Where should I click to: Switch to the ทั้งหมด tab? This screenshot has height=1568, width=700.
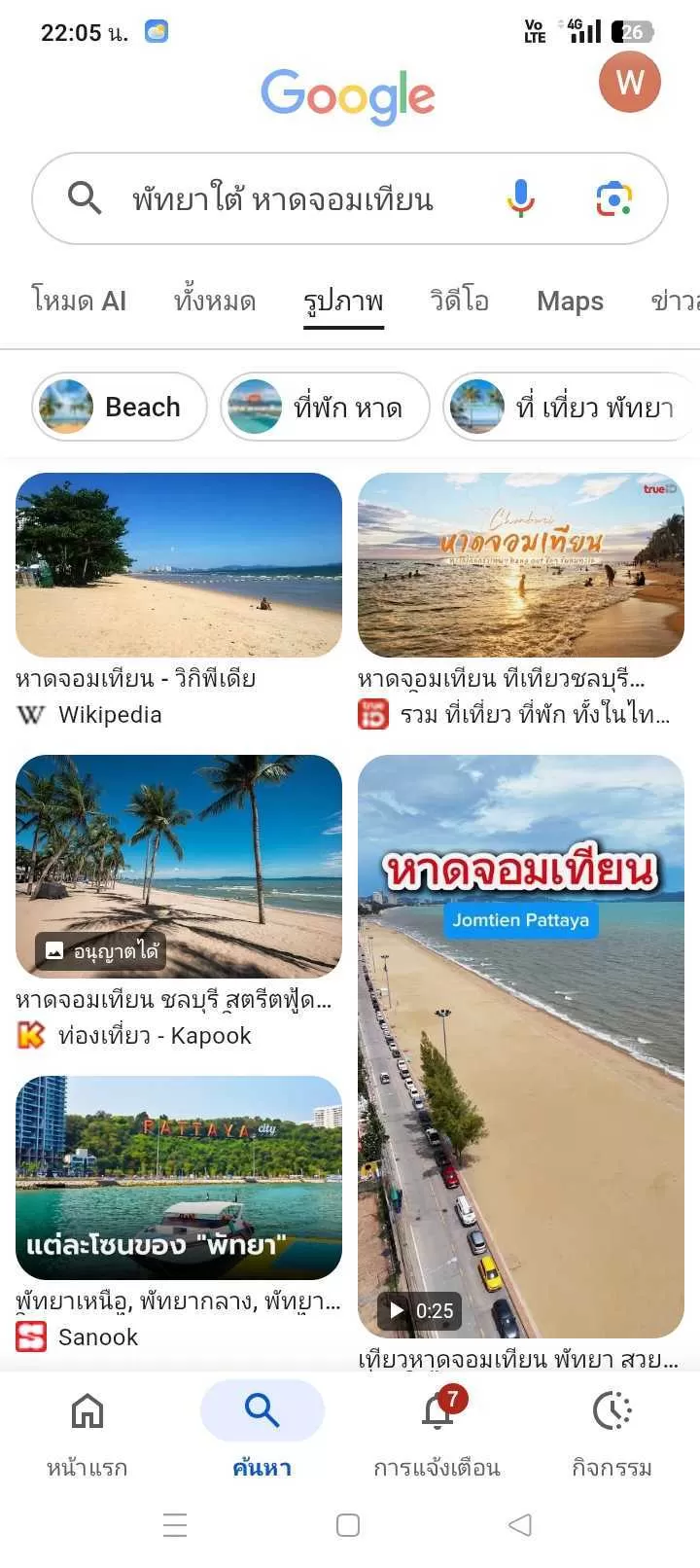[x=215, y=302]
